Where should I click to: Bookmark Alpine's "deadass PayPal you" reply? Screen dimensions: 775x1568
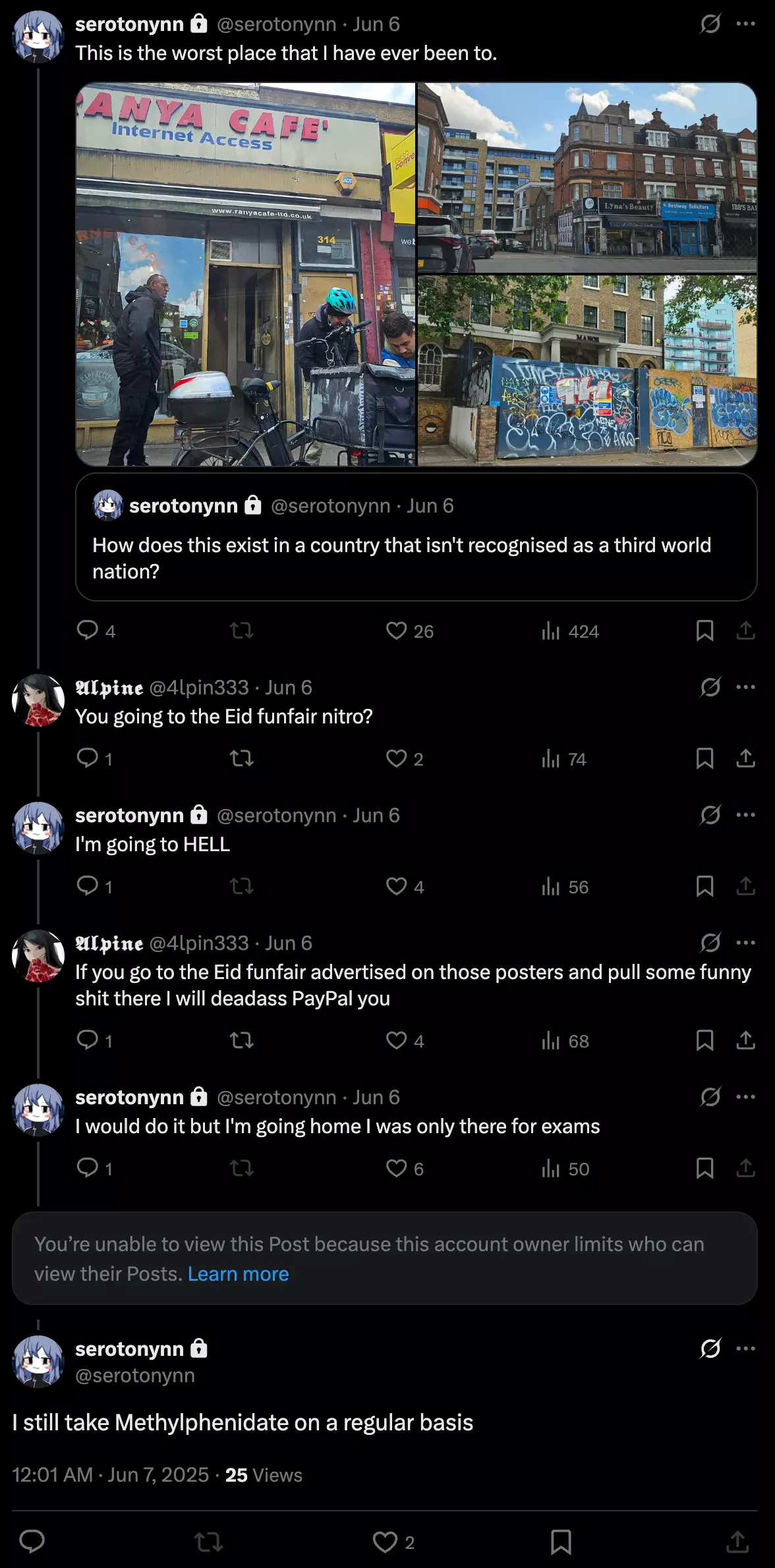click(x=704, y=1041)
